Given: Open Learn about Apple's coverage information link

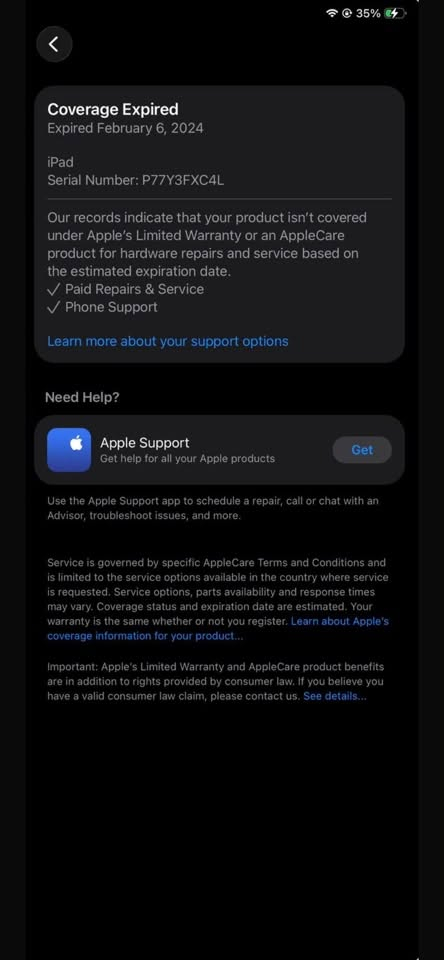Looking at the screenshot, I should 217,629.
